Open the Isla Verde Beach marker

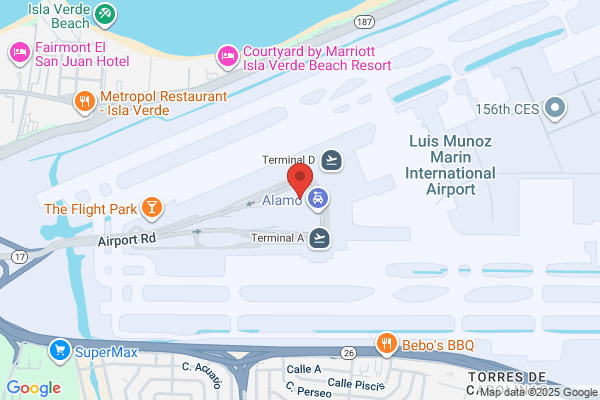point(105,15)
